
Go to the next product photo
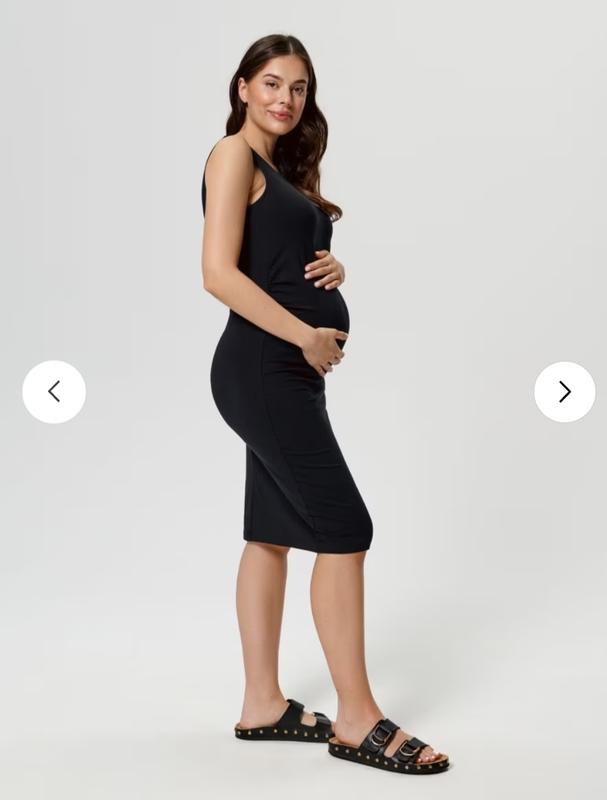(x=564, y=392)
